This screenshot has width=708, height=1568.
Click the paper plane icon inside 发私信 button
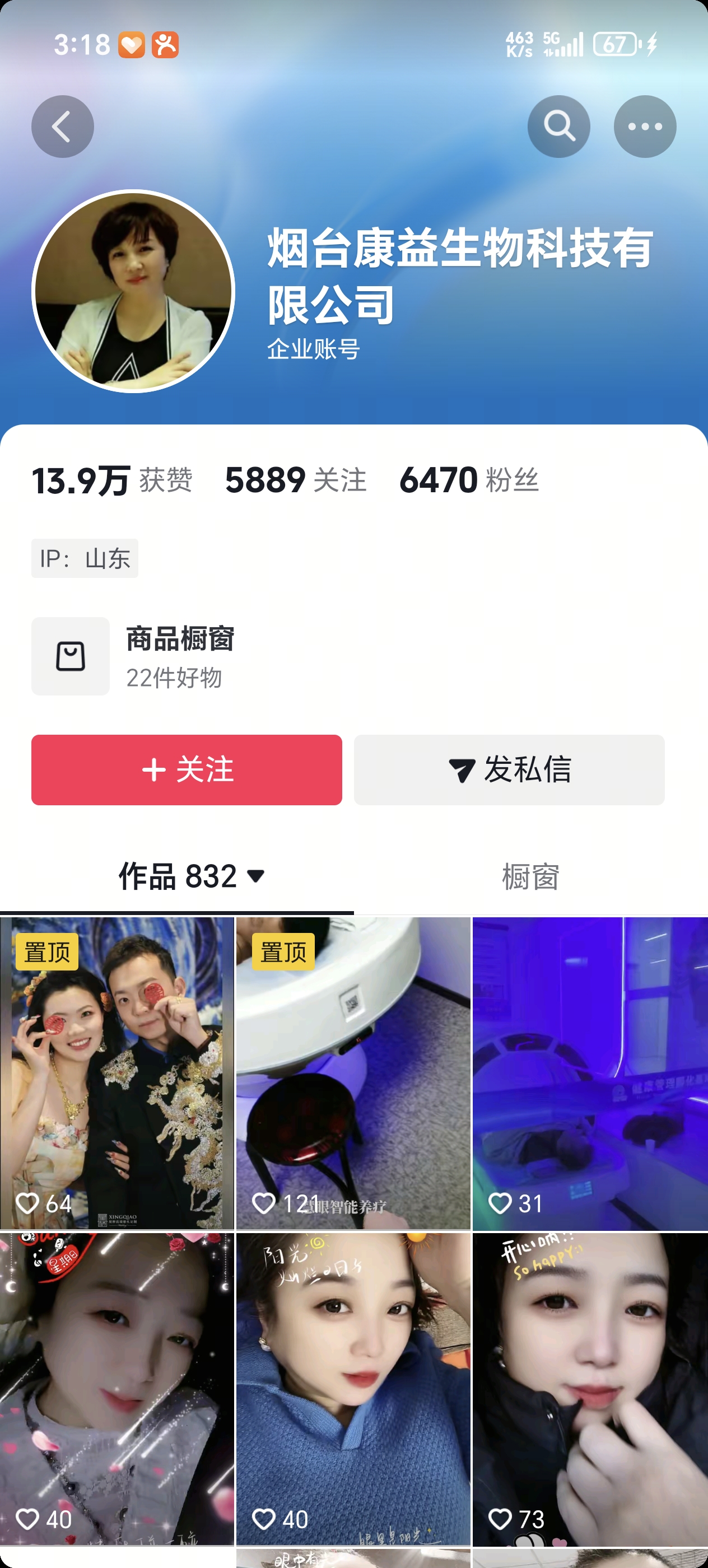click(x=463, y=769)
